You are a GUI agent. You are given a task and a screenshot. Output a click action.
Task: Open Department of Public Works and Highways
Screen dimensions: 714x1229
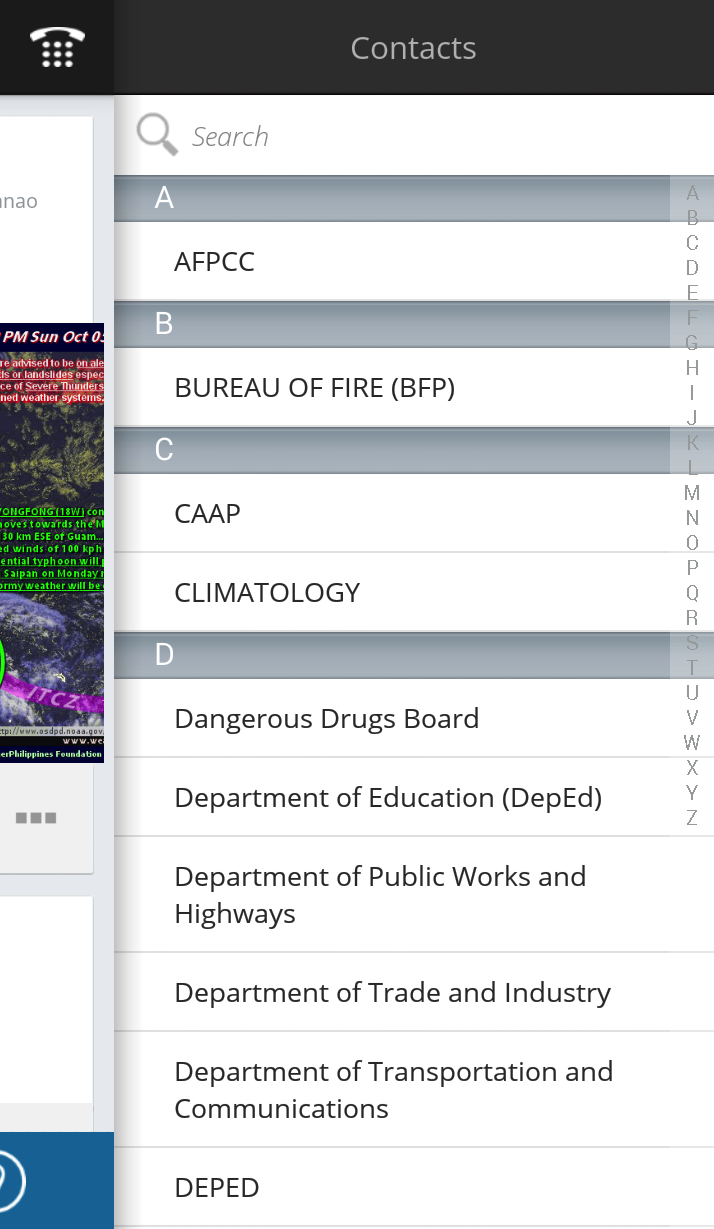pyautogui.click(x=414, y=895)
